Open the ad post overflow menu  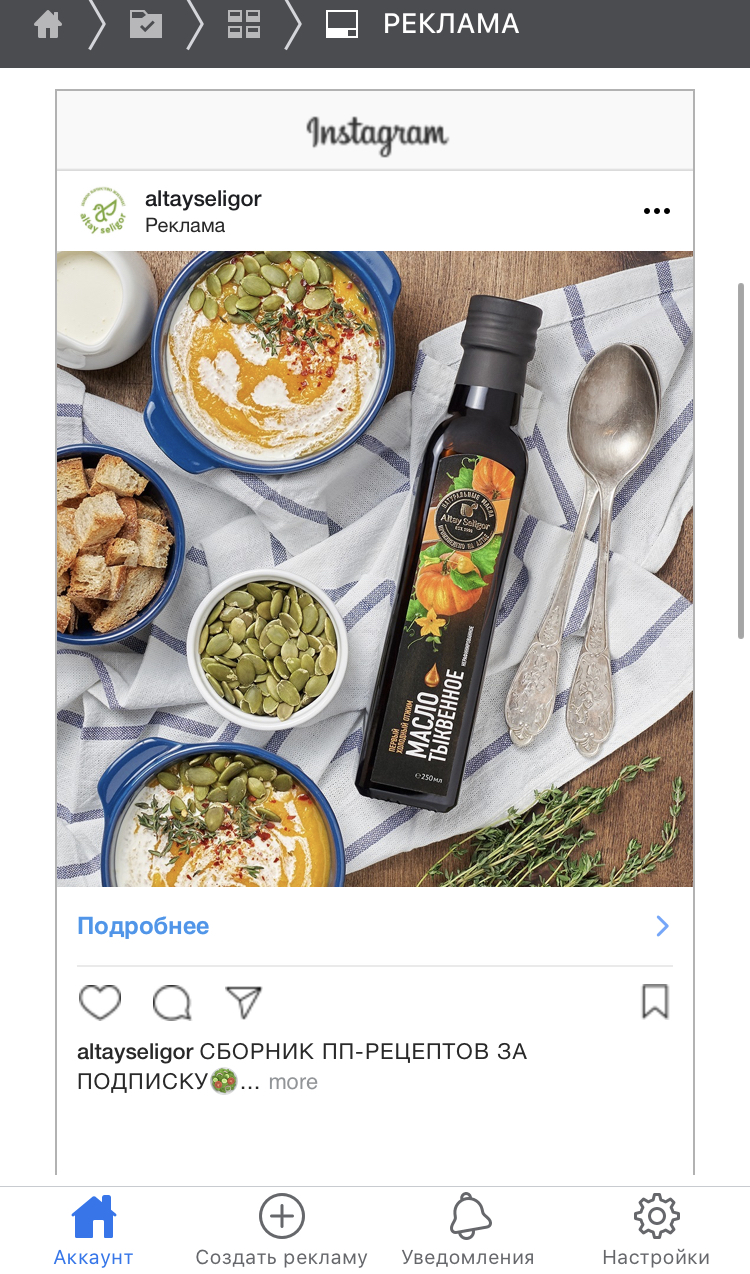point(656,211)
